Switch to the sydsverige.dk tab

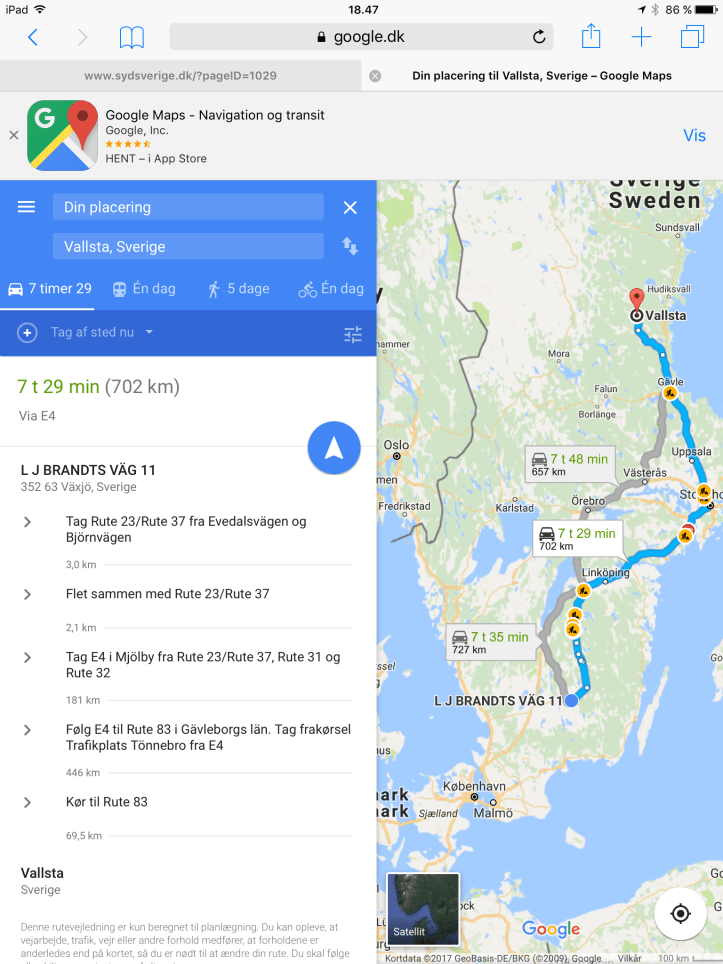tap(180, 75)
